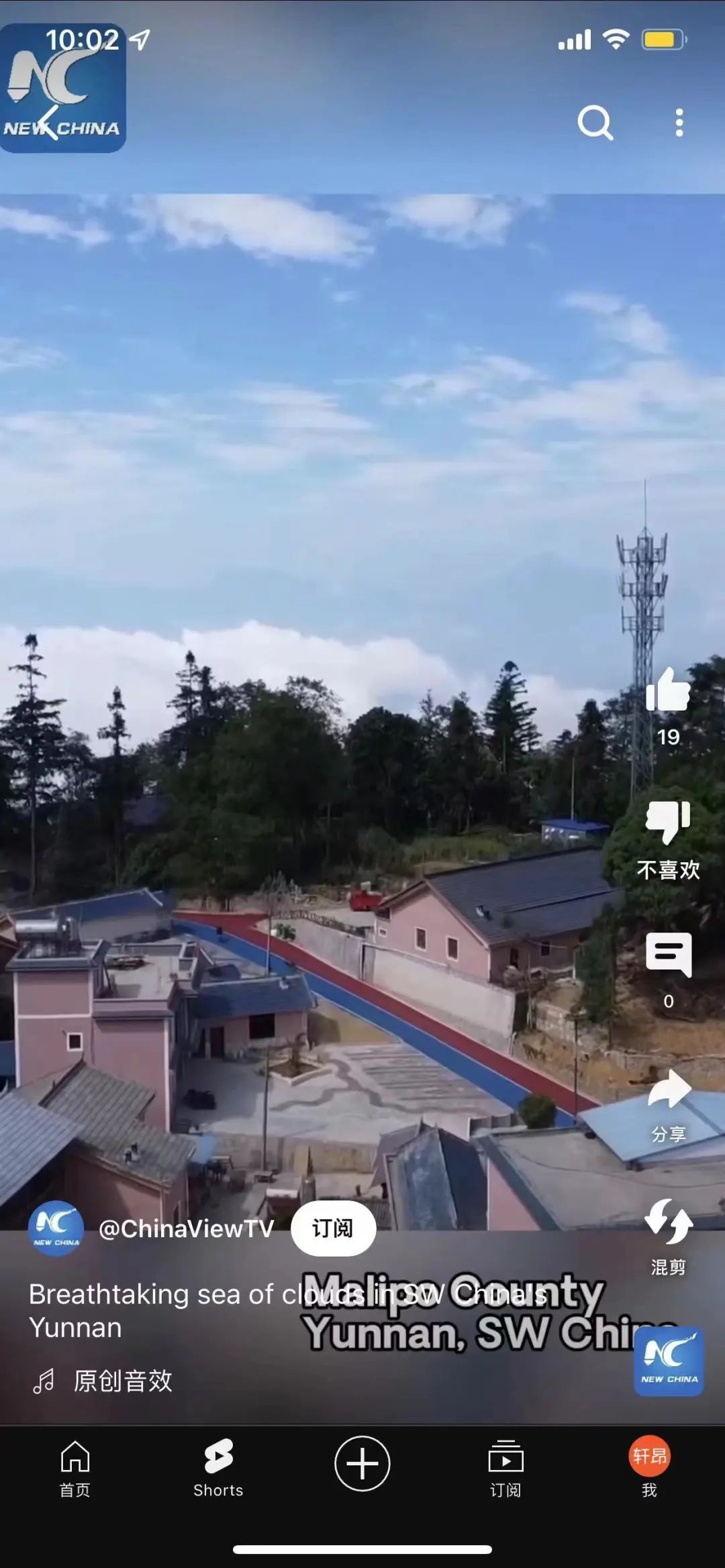Image resolution: width=725 pixels, height=1568 pixels.
Task: Like this Short with thumbs up
Action: click(x=668, y=690)
